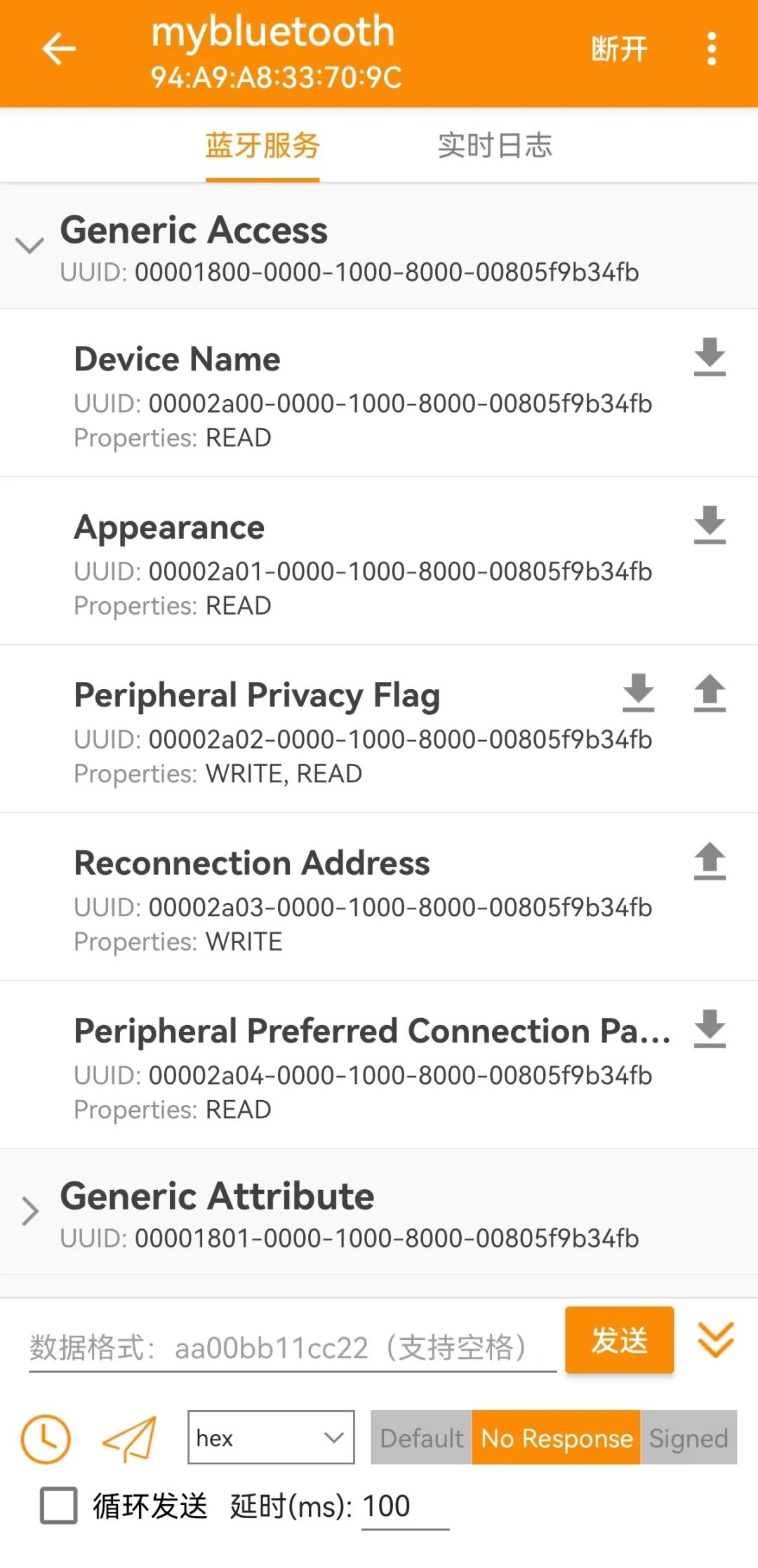Select the 蓝牙服务 tab
Viewport: 758px width, 1568px height.
262,146
